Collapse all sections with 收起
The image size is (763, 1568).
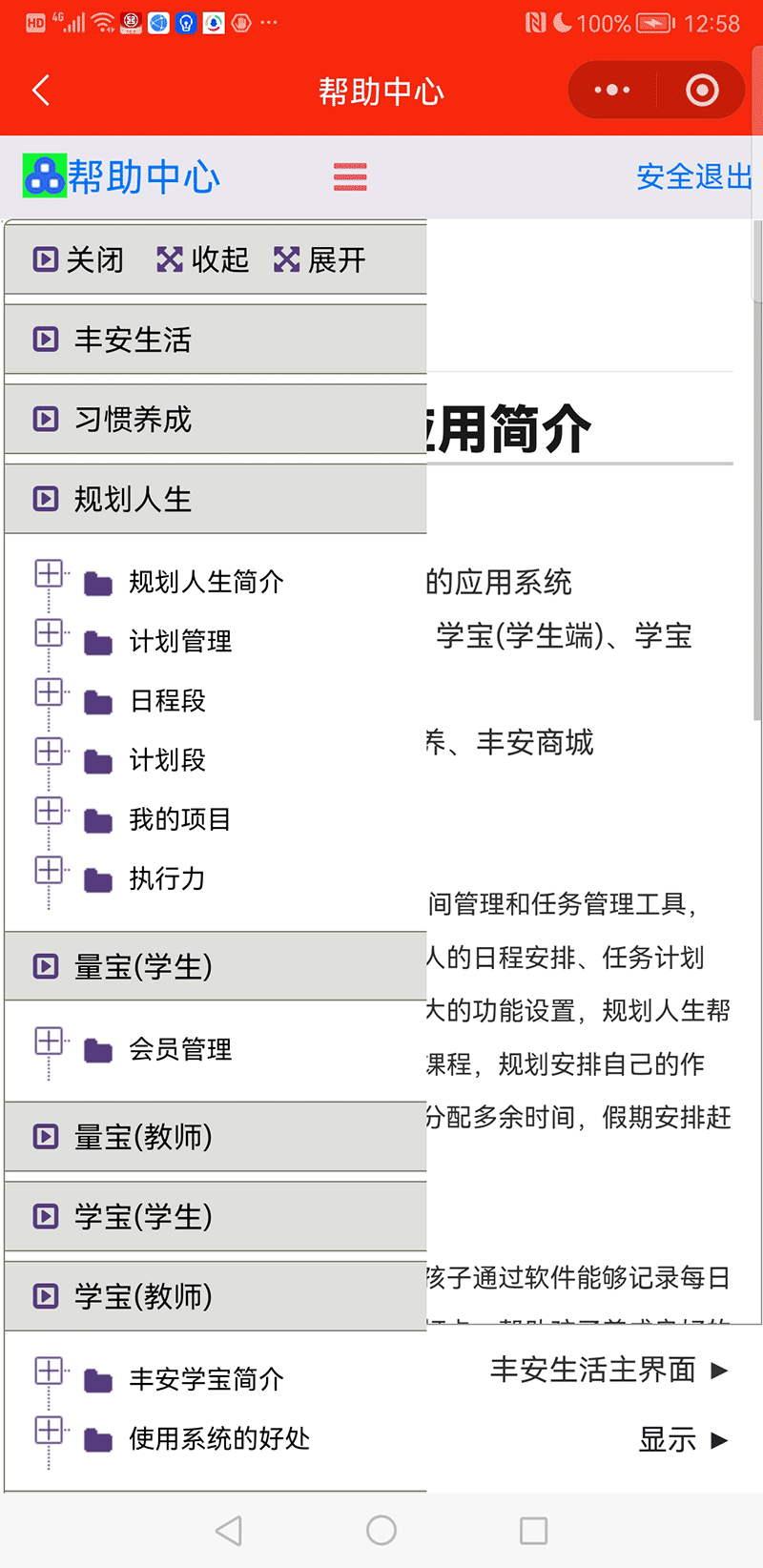[203, 259]
